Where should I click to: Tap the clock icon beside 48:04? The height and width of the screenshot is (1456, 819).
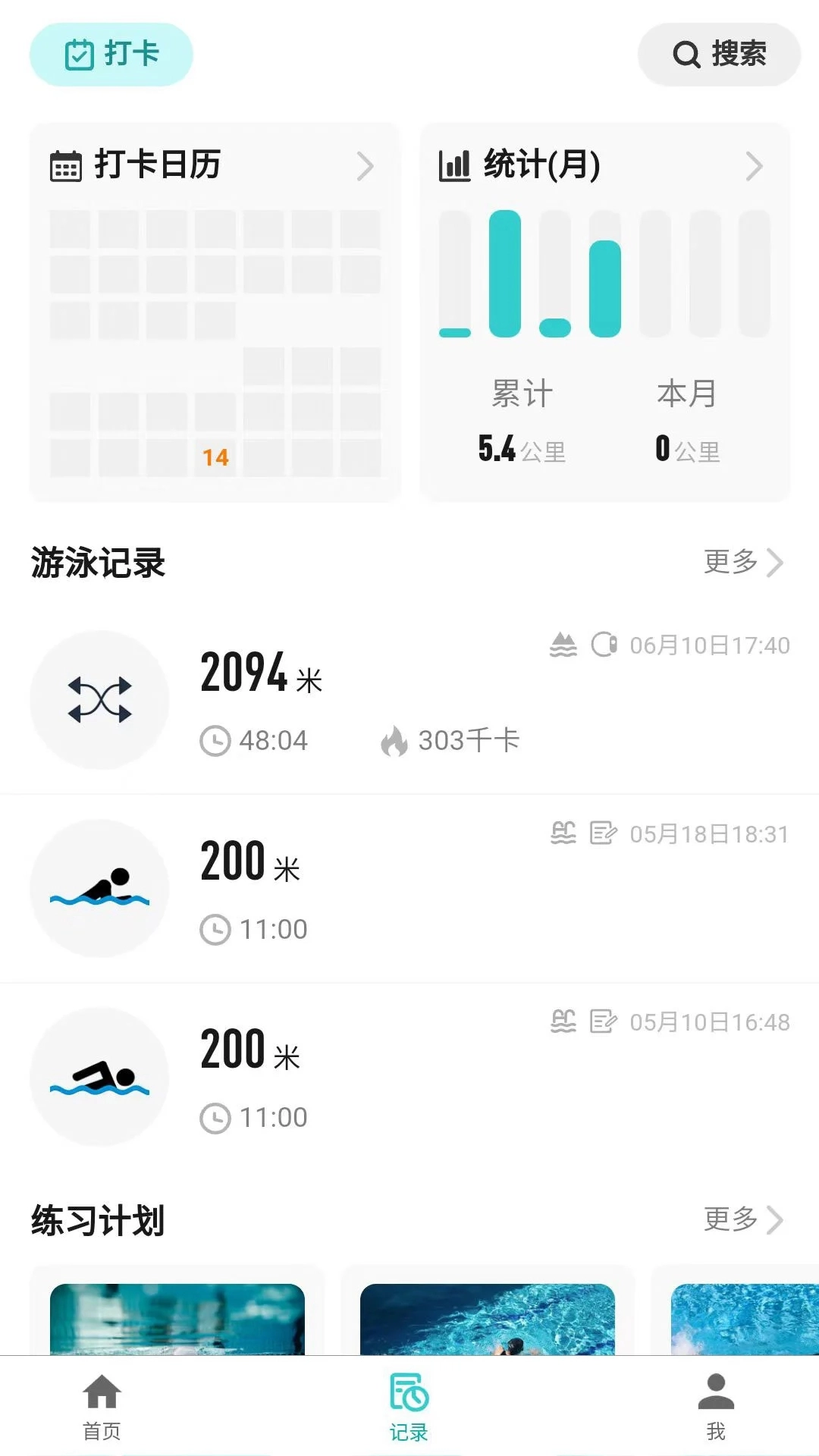click(x=215, y=739)
